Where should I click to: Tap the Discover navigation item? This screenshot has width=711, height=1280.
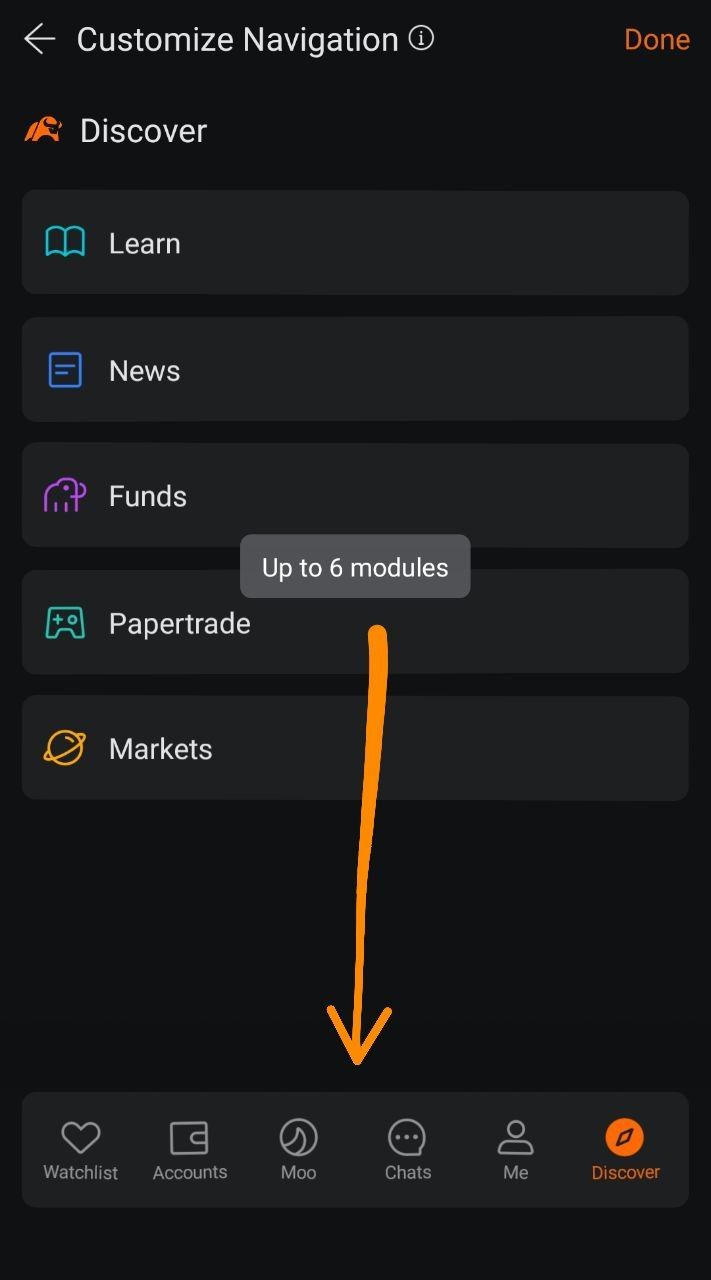[x=625, y=1150]
